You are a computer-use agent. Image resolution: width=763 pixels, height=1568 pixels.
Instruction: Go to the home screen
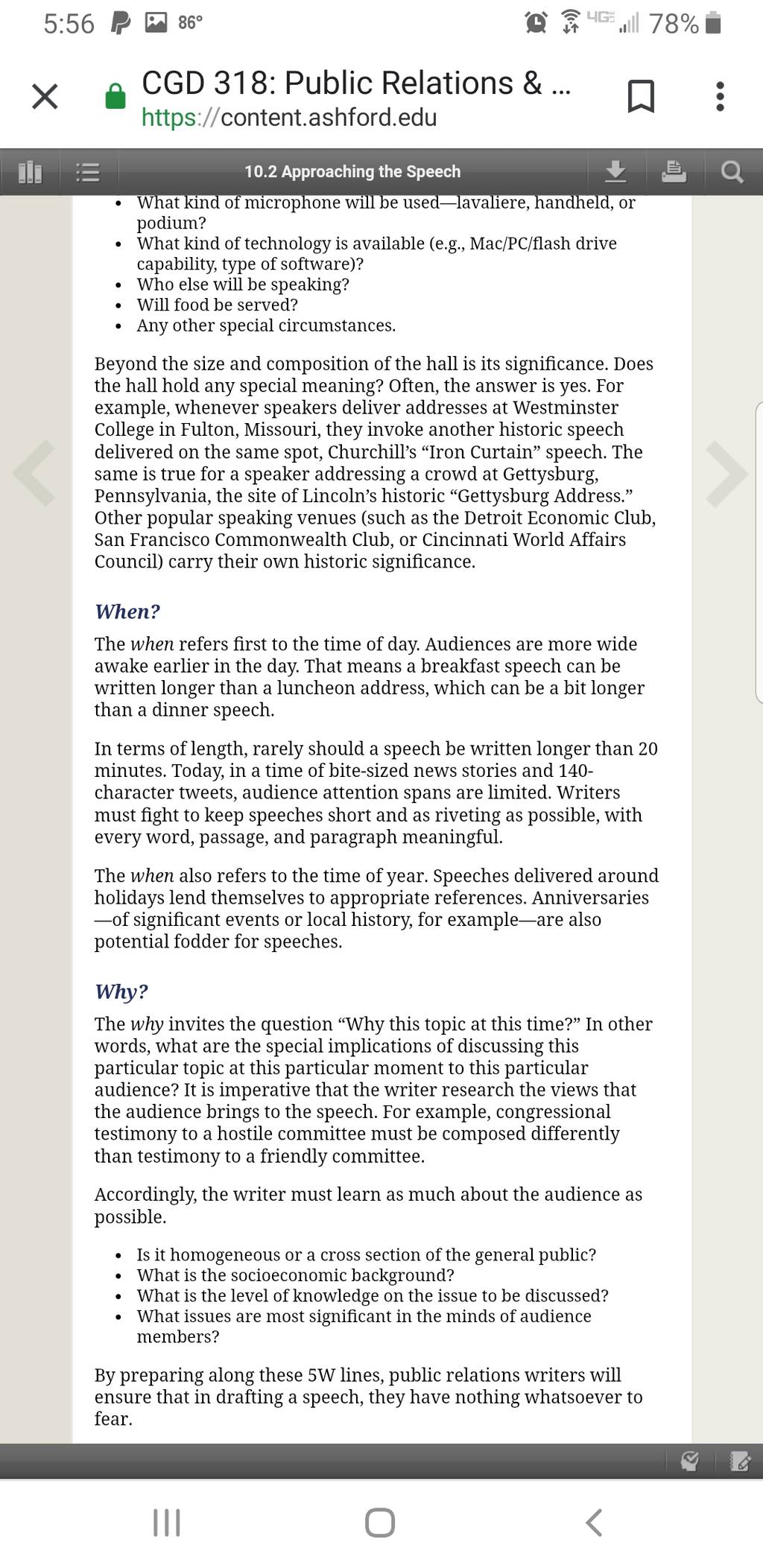(x=380, y=1523)
